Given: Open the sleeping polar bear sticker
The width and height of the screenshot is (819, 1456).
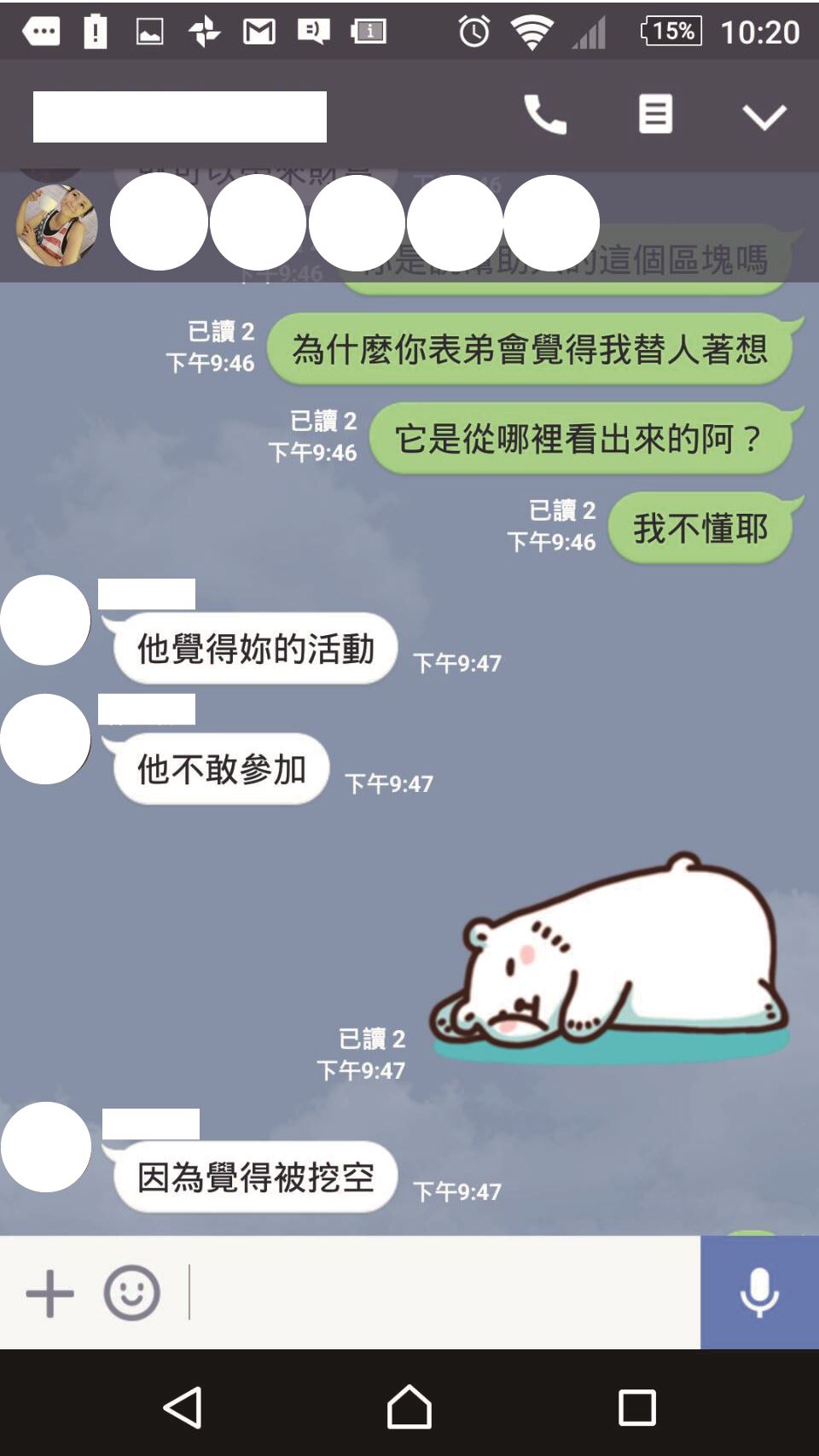Looking at the screenshot, I should click(608, 954).
